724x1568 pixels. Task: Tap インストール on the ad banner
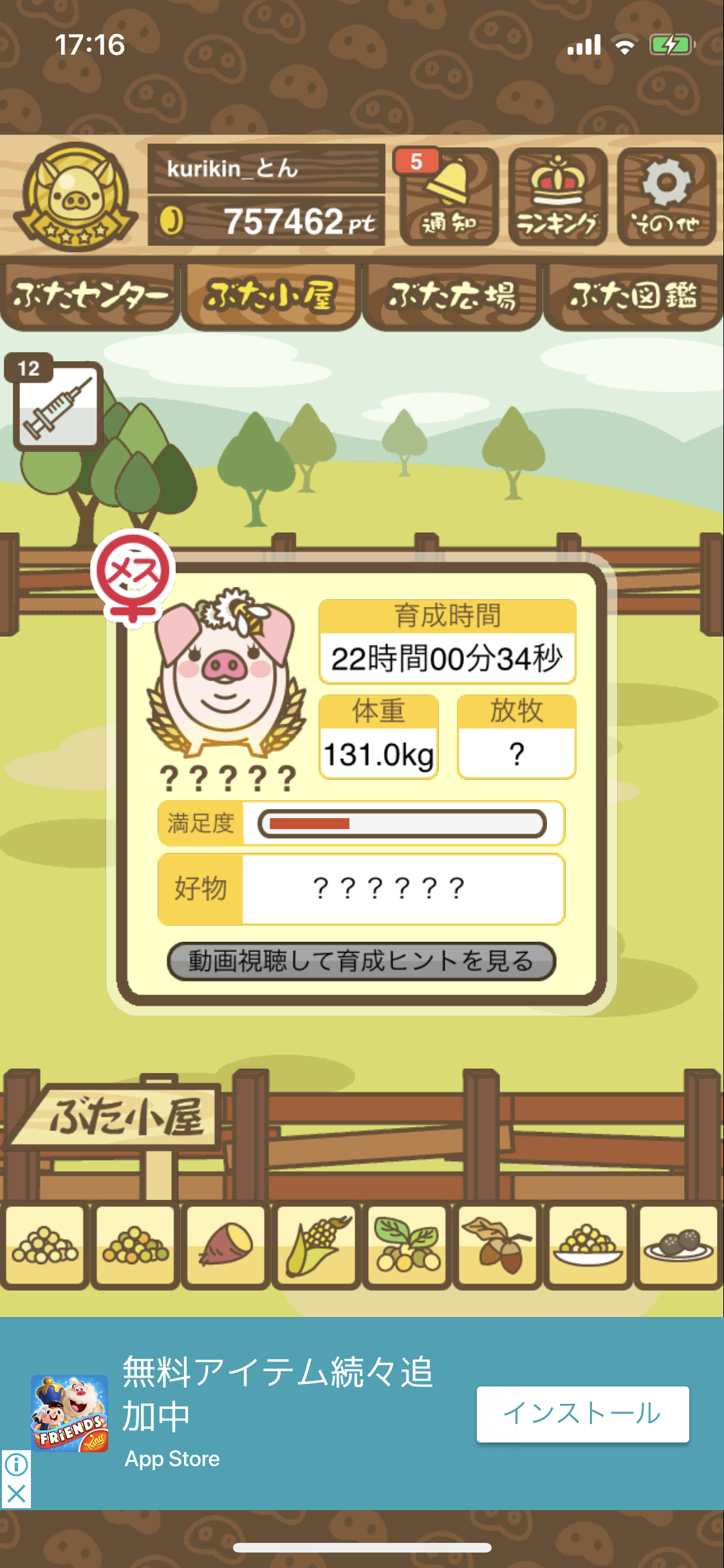tap(582, 1414)
